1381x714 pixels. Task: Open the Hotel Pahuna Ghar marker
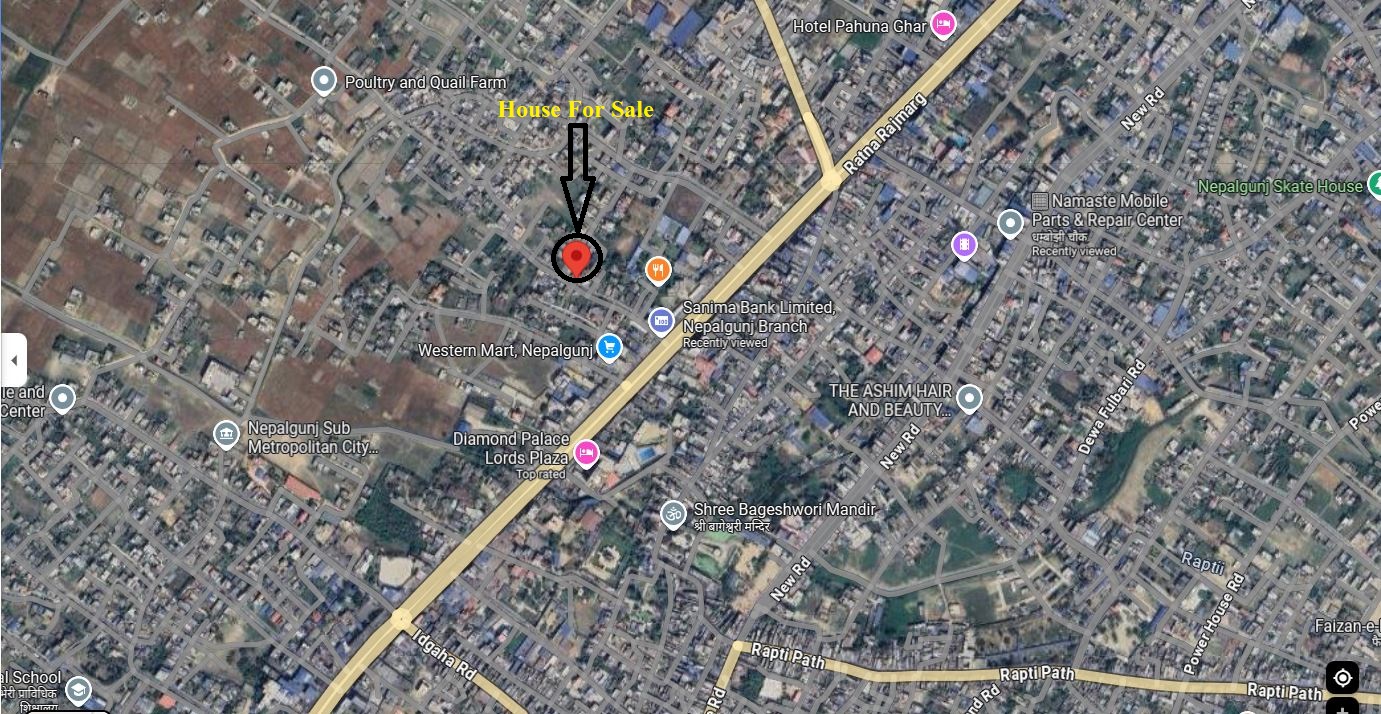point(942,25)
